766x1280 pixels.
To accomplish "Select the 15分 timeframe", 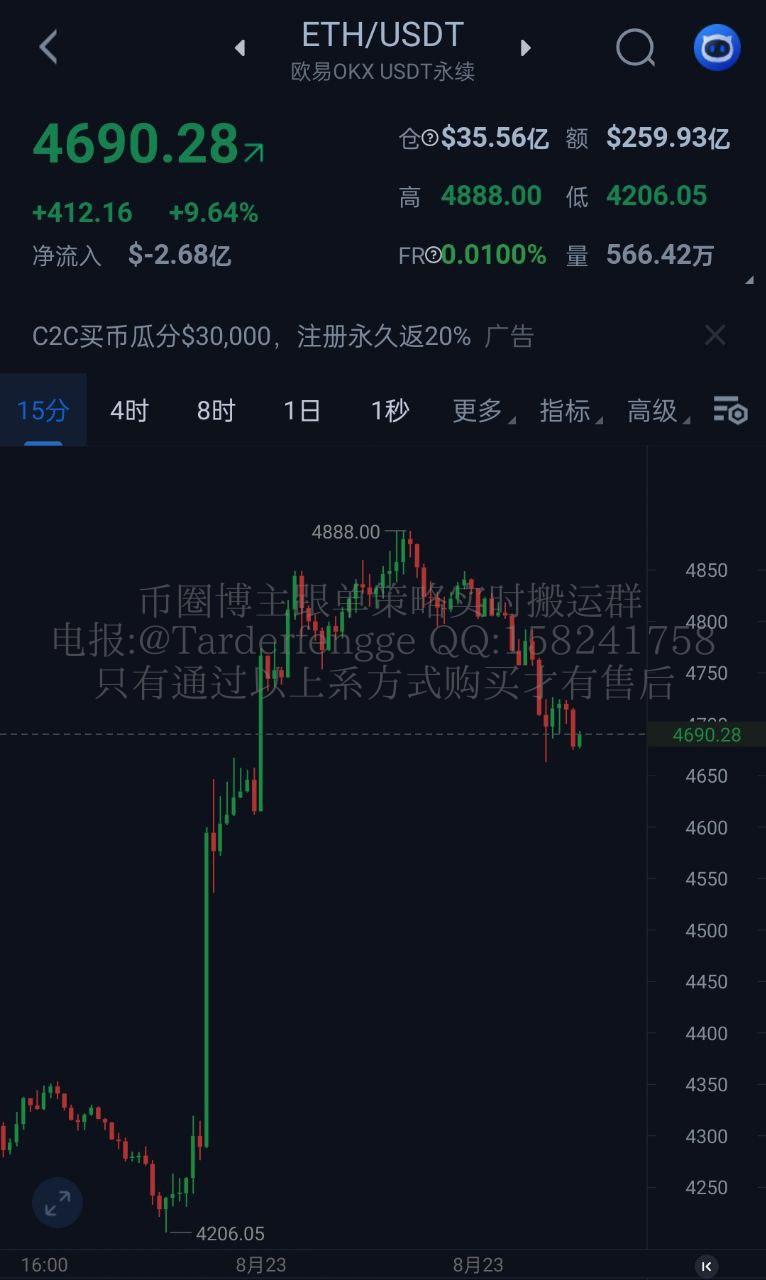I will pyautogui.click(x=43, y=411).
